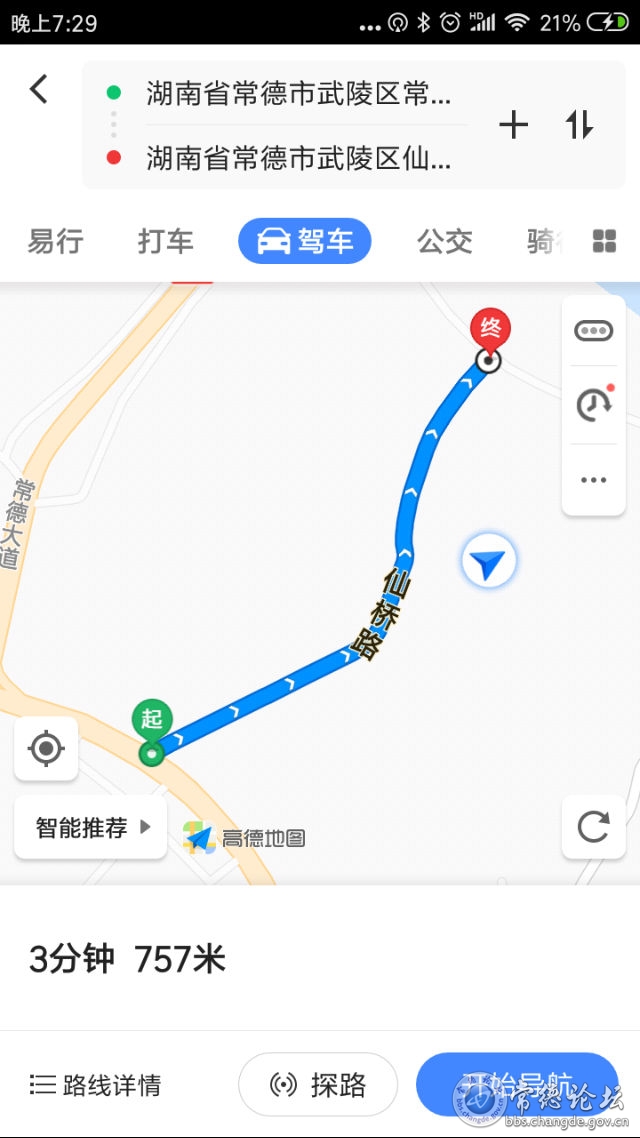Viewport: 640px width, 1138px height.
Task: Open the route preferences icon on the map
Action: [594, 331]
